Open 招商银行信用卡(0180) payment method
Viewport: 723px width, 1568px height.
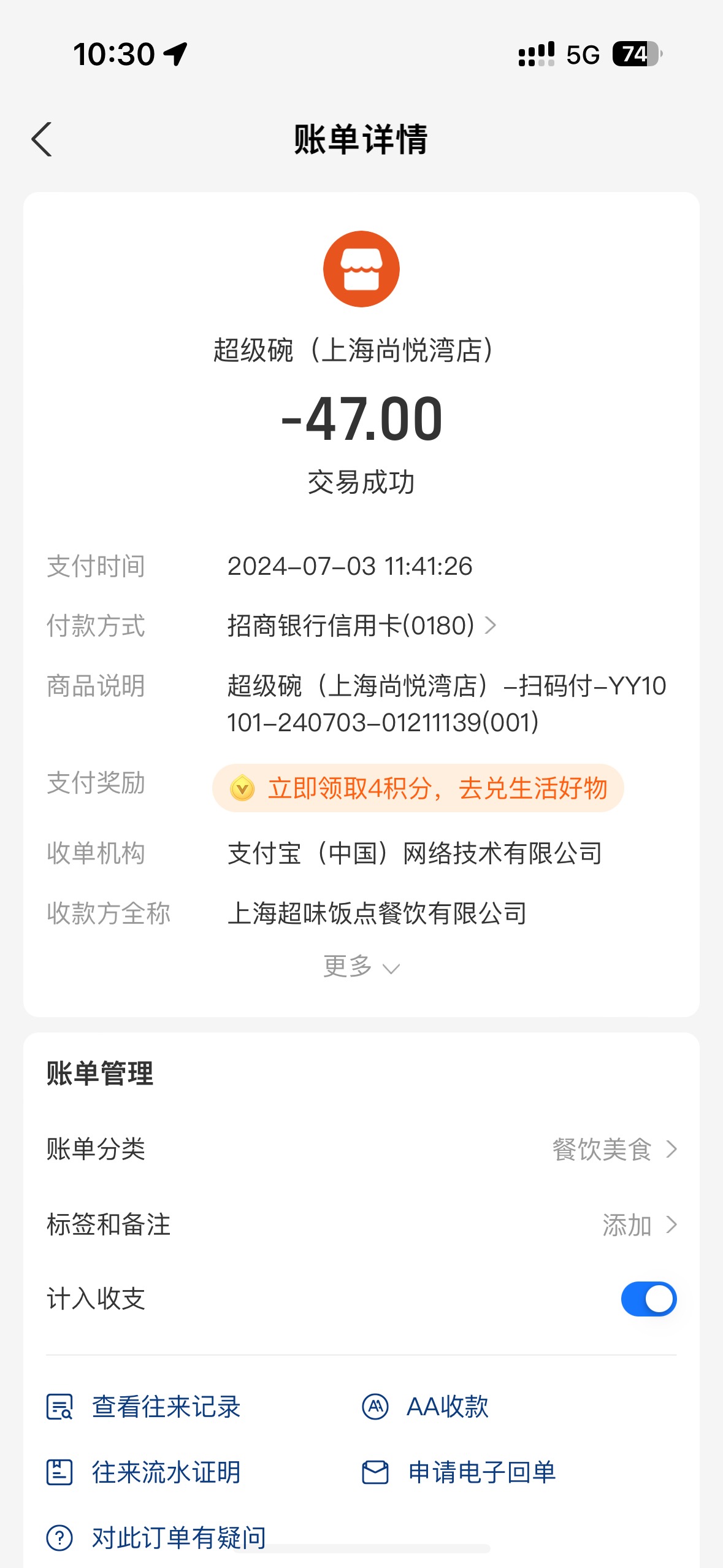(362, 626)
